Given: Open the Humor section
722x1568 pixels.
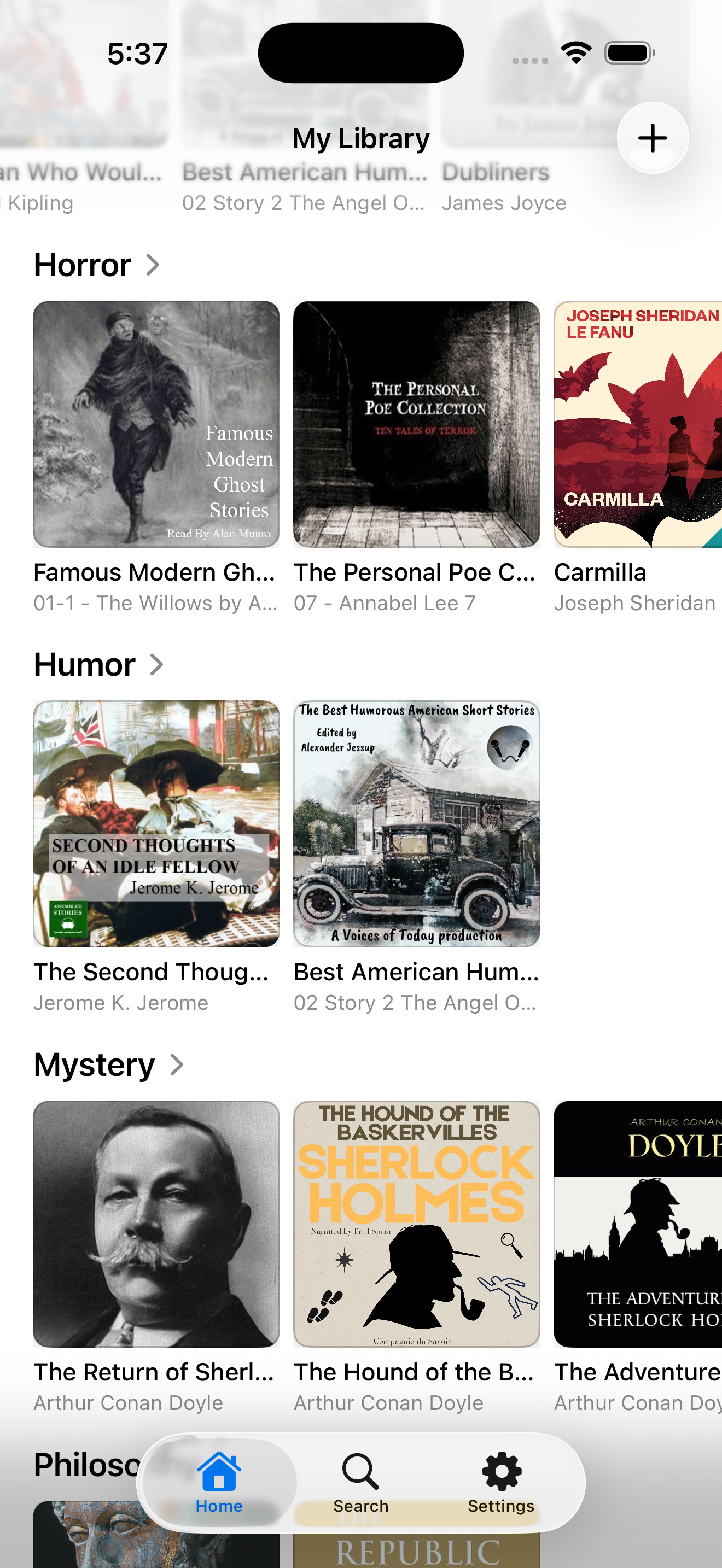Looking at the screenshot, I should click(x=99, y=665).
